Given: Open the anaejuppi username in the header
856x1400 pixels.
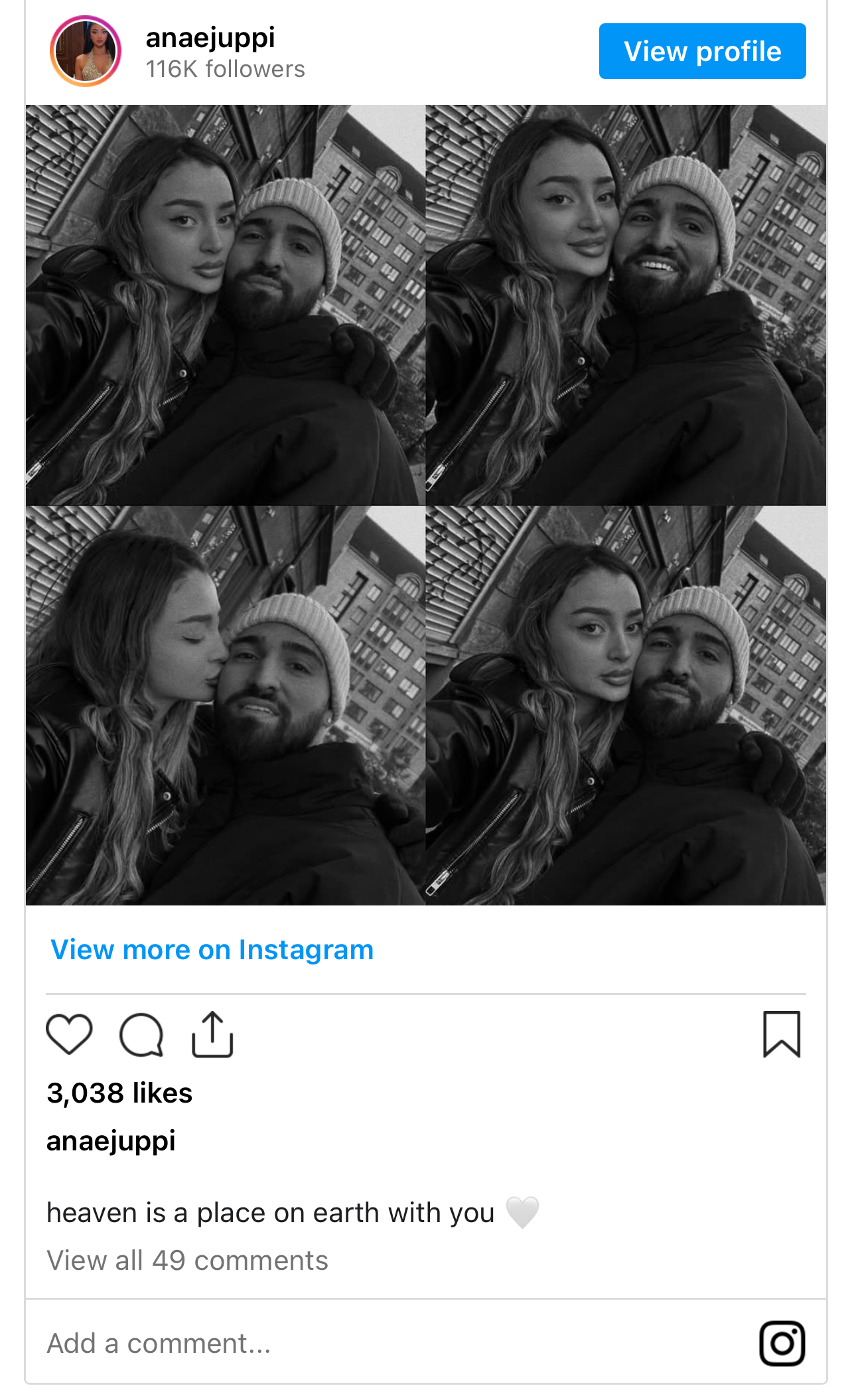Looking at the screenshot, I should click(210, 38).
